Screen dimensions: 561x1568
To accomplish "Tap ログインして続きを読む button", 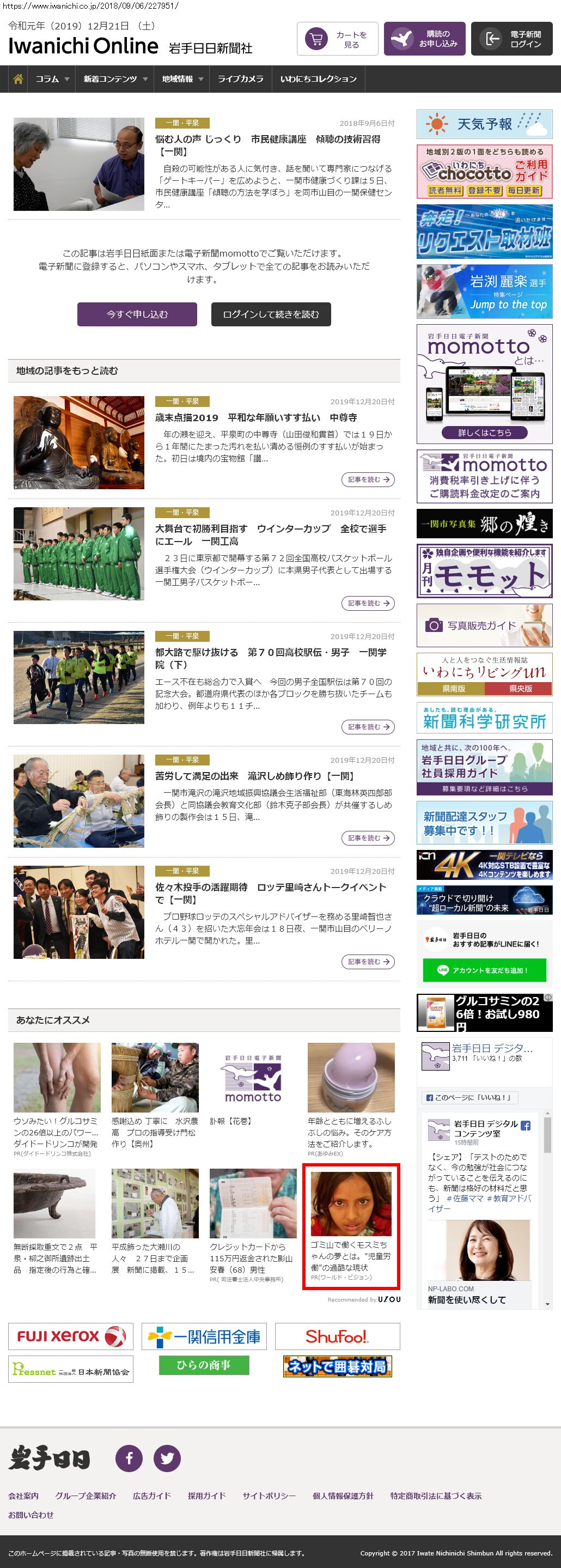I will coord(271,315).
